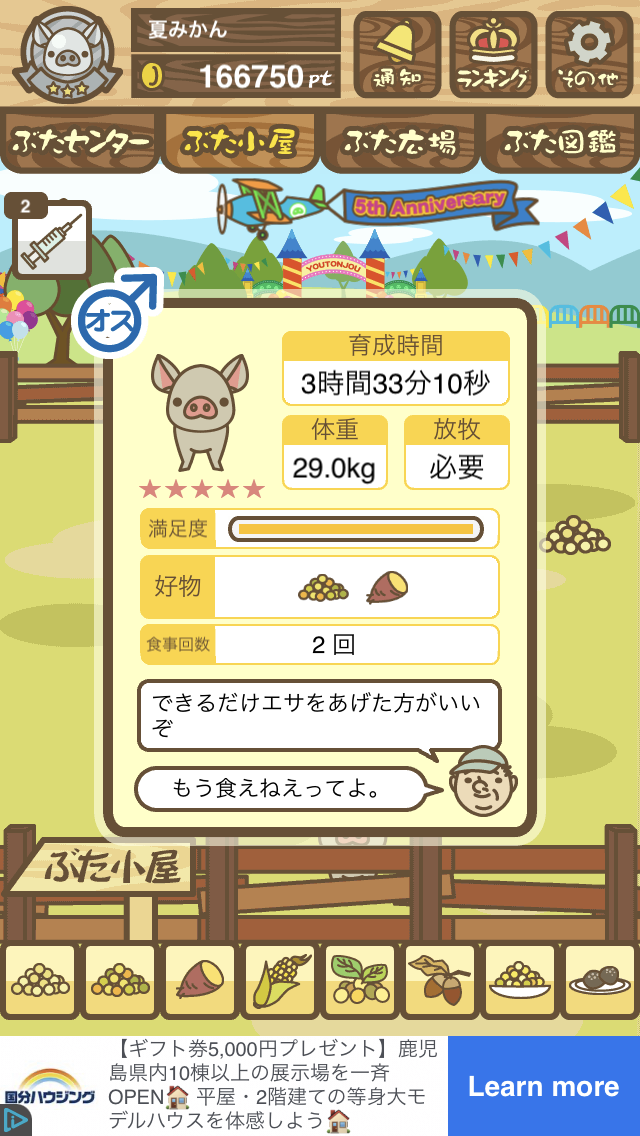The height and width of the screenshot is (1136, 640).
Task: Open the その他 settings gear
Action: 589,54
